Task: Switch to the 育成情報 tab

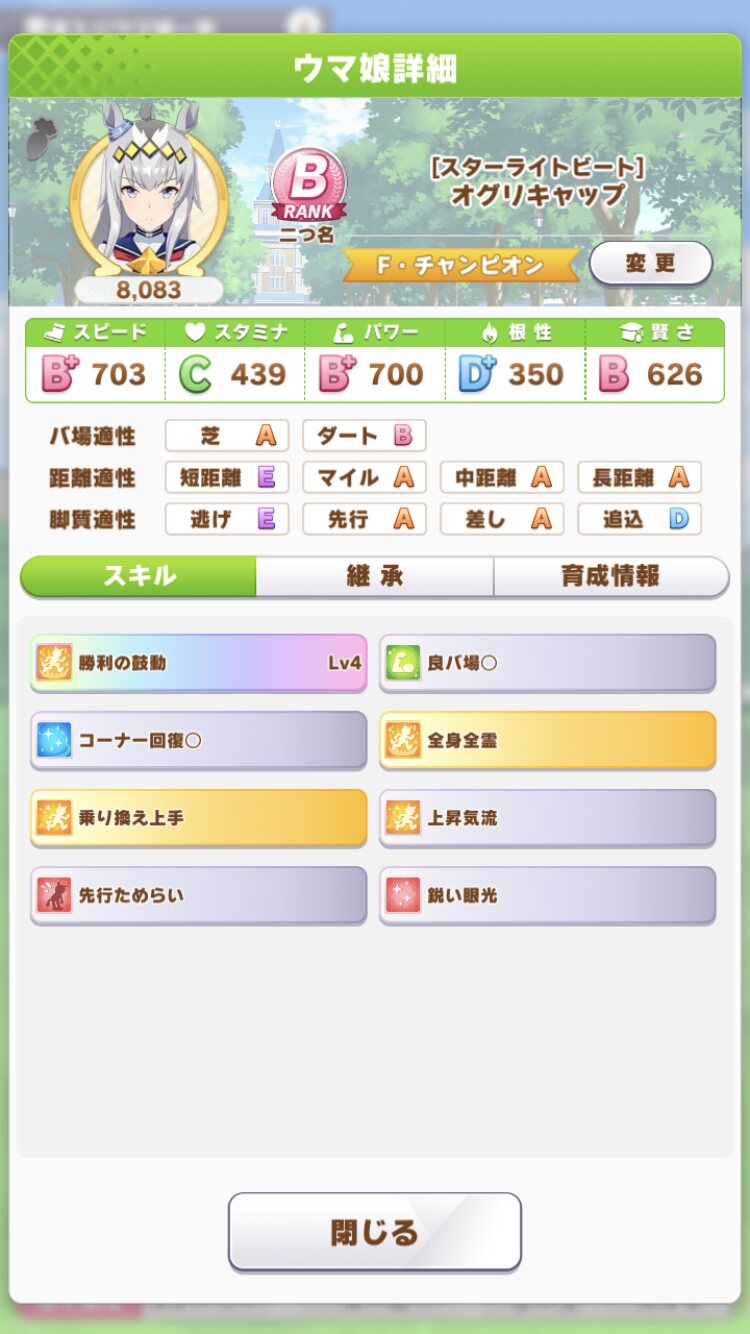Action: tap(610, 577)
